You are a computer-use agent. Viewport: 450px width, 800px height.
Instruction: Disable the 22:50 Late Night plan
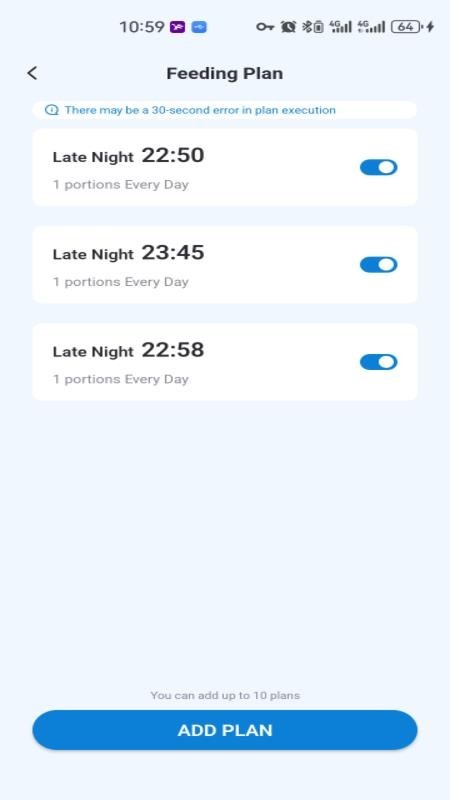pyautogui.click(x=379, y=167)
